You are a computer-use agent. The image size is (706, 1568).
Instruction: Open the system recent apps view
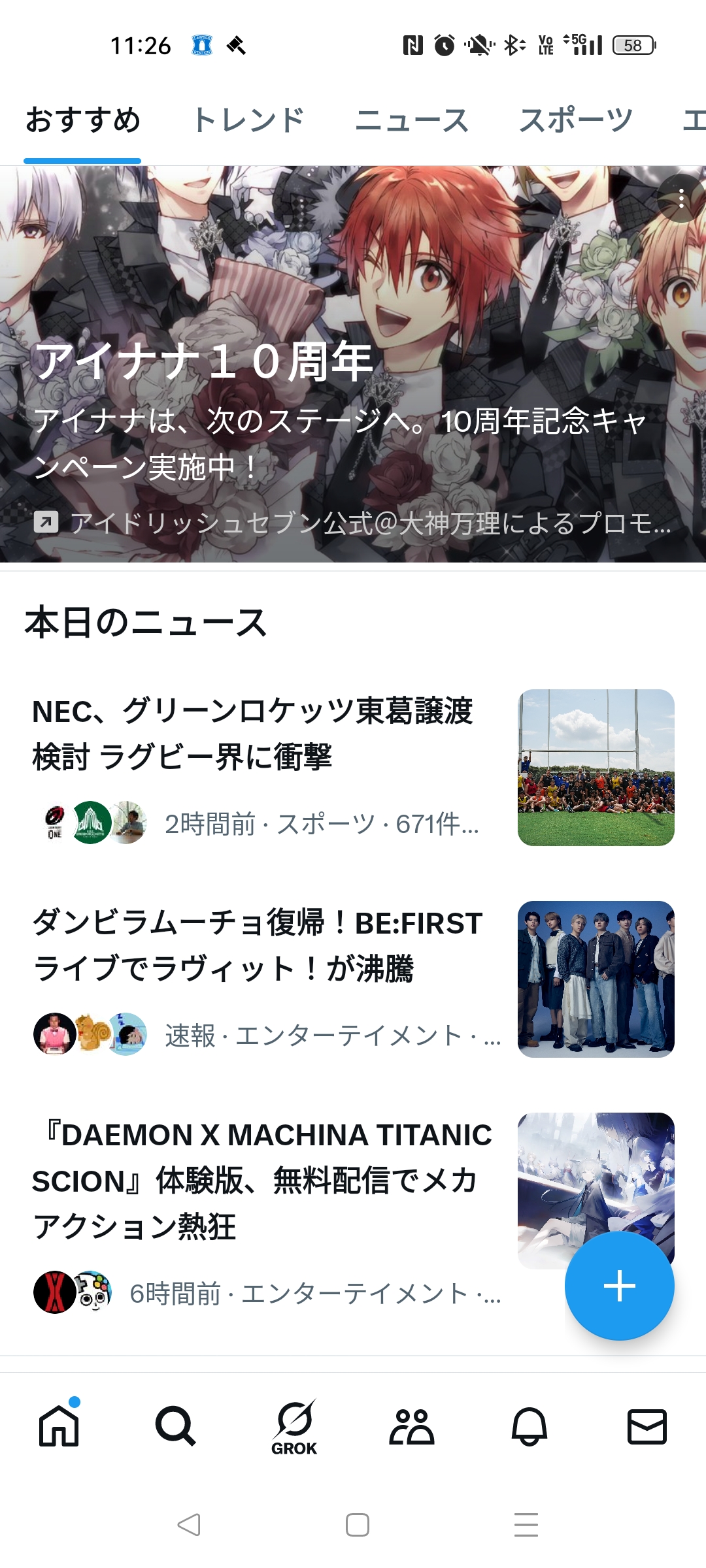coord(526,1525)
